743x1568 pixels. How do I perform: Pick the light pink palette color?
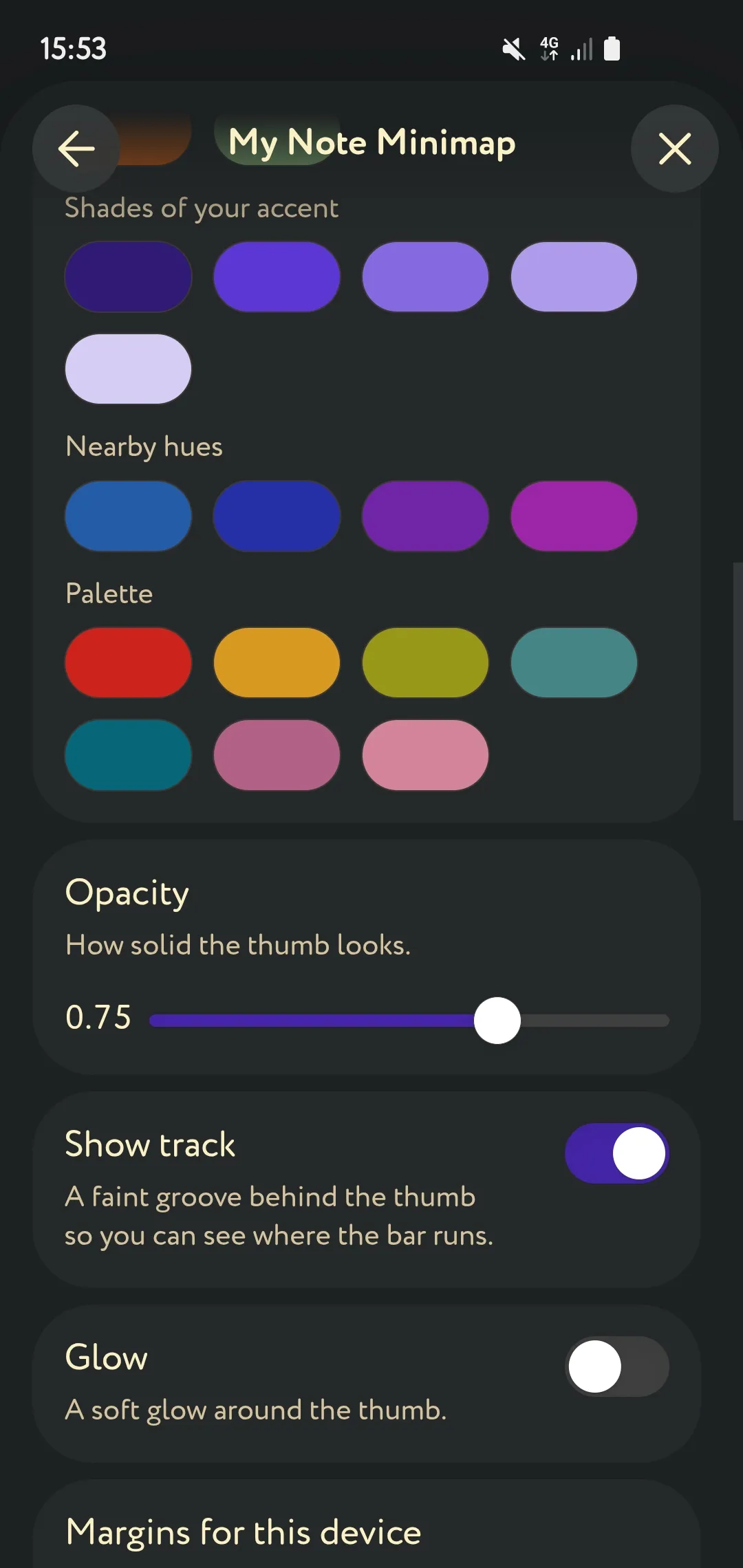425,754
